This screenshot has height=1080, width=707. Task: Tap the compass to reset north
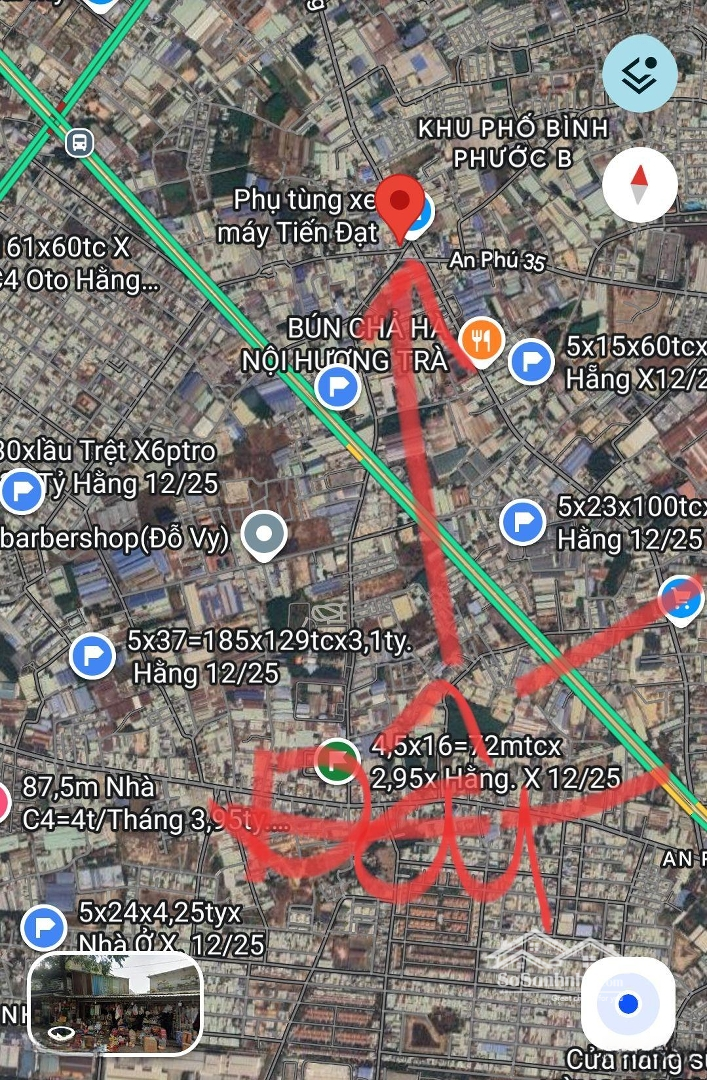click(640, 185)
